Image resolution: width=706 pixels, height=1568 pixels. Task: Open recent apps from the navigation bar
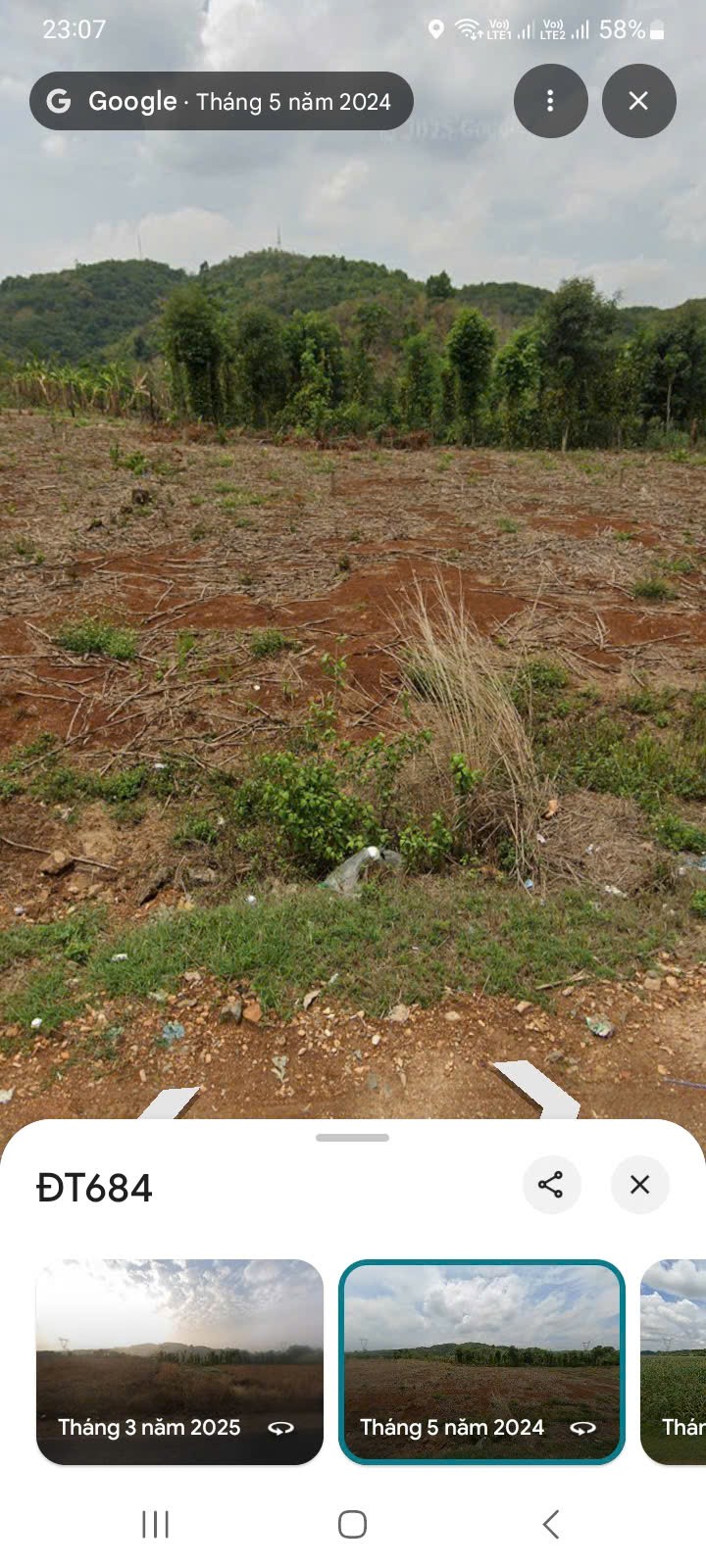point(155,1525)
